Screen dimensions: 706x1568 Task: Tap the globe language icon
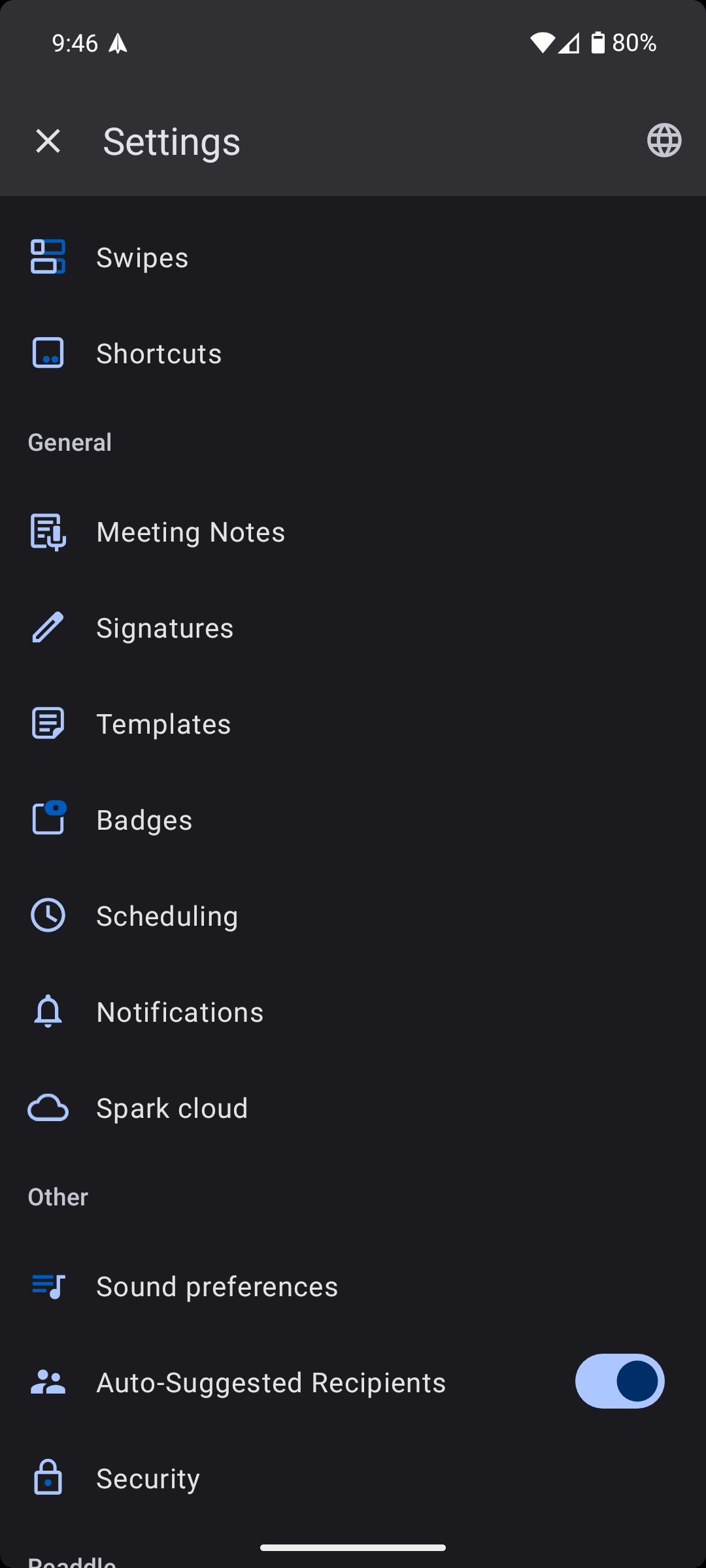click(664, 140)
